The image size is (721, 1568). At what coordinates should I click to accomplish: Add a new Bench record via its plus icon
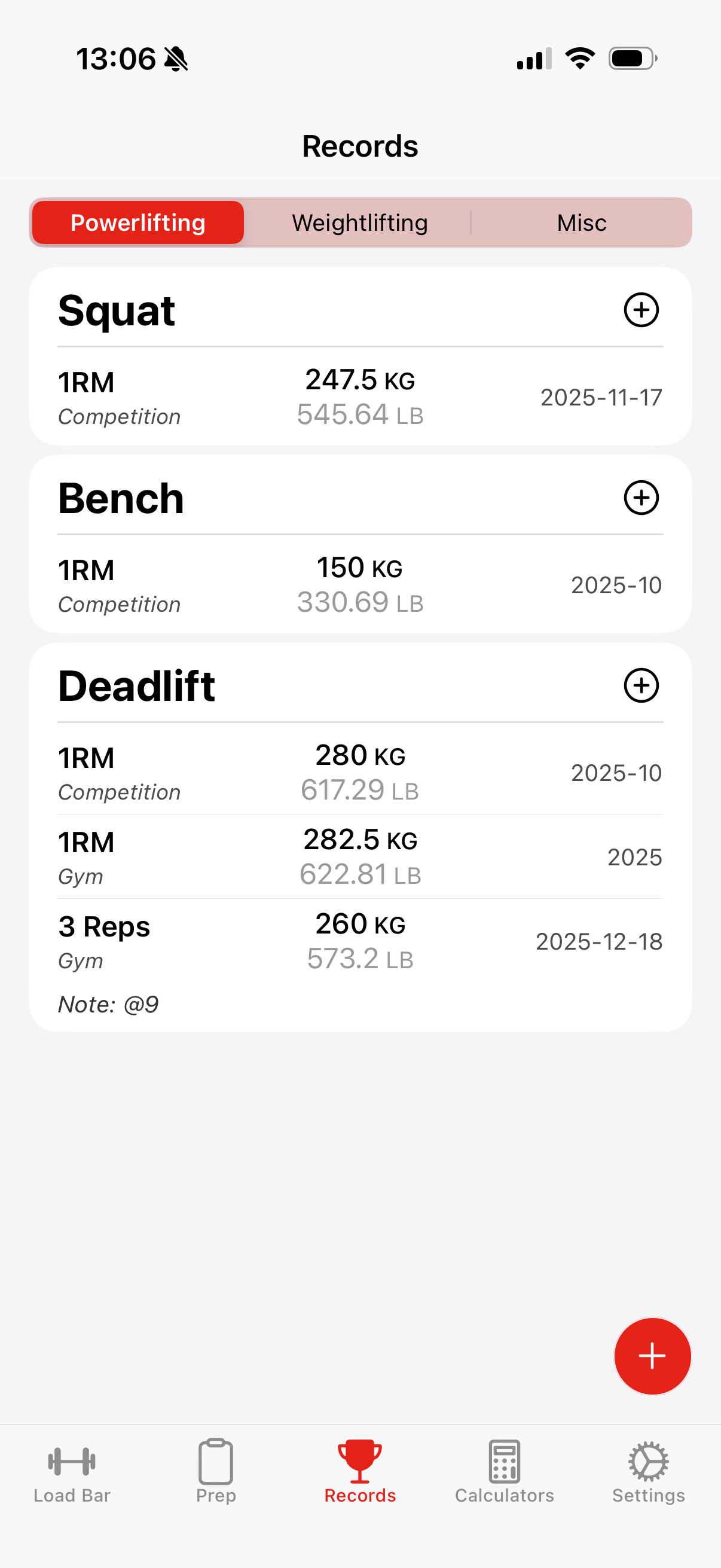tap(643, 498)
